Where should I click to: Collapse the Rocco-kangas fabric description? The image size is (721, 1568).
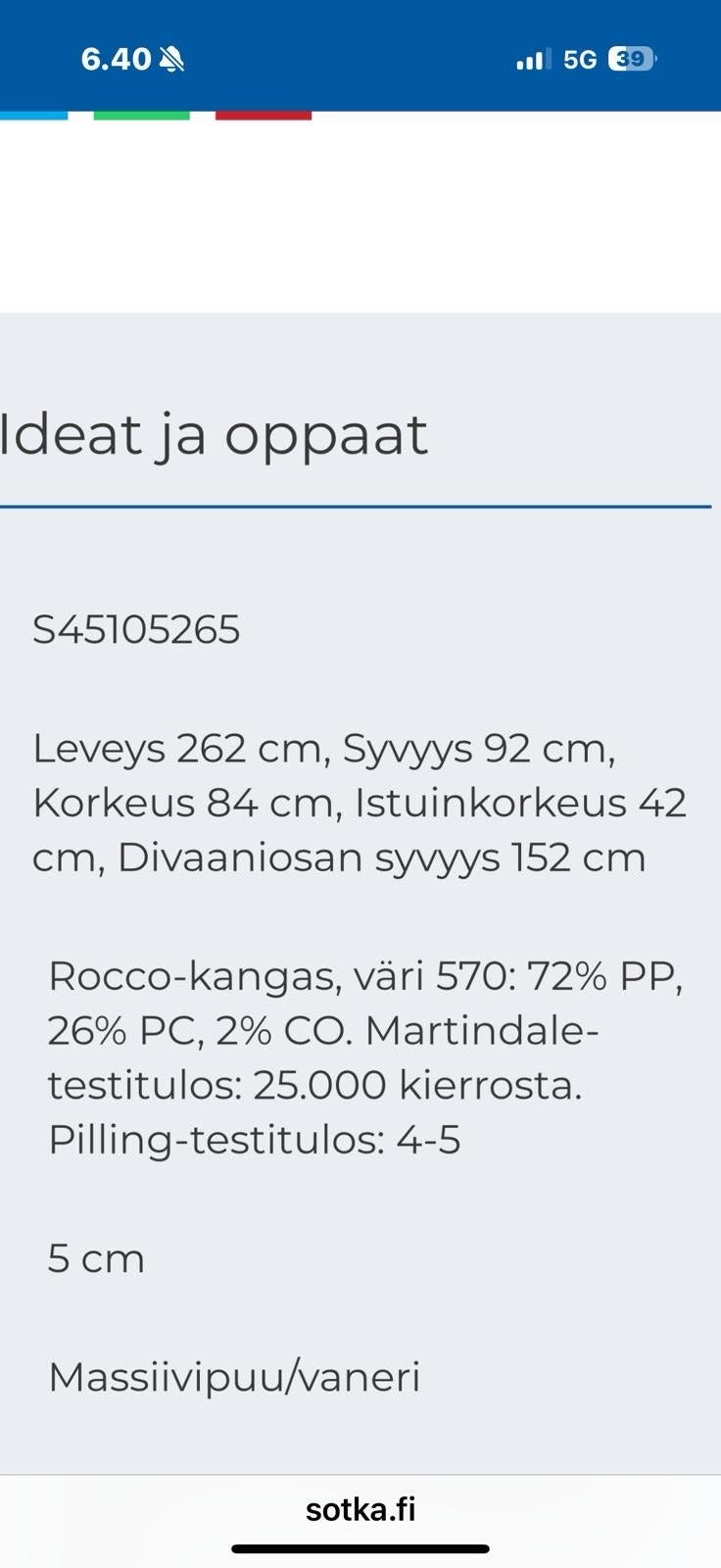pos(365,1056)
